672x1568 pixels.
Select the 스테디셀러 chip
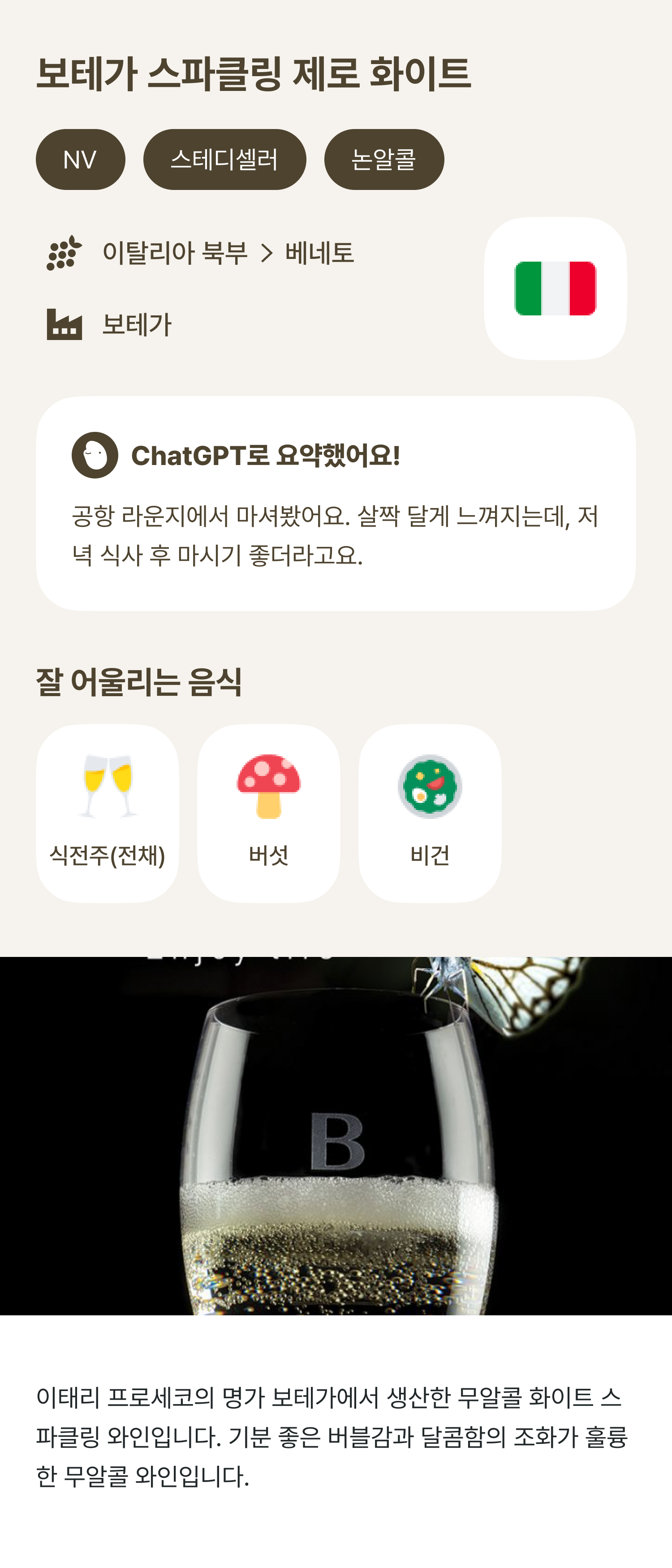coord(224,159)
